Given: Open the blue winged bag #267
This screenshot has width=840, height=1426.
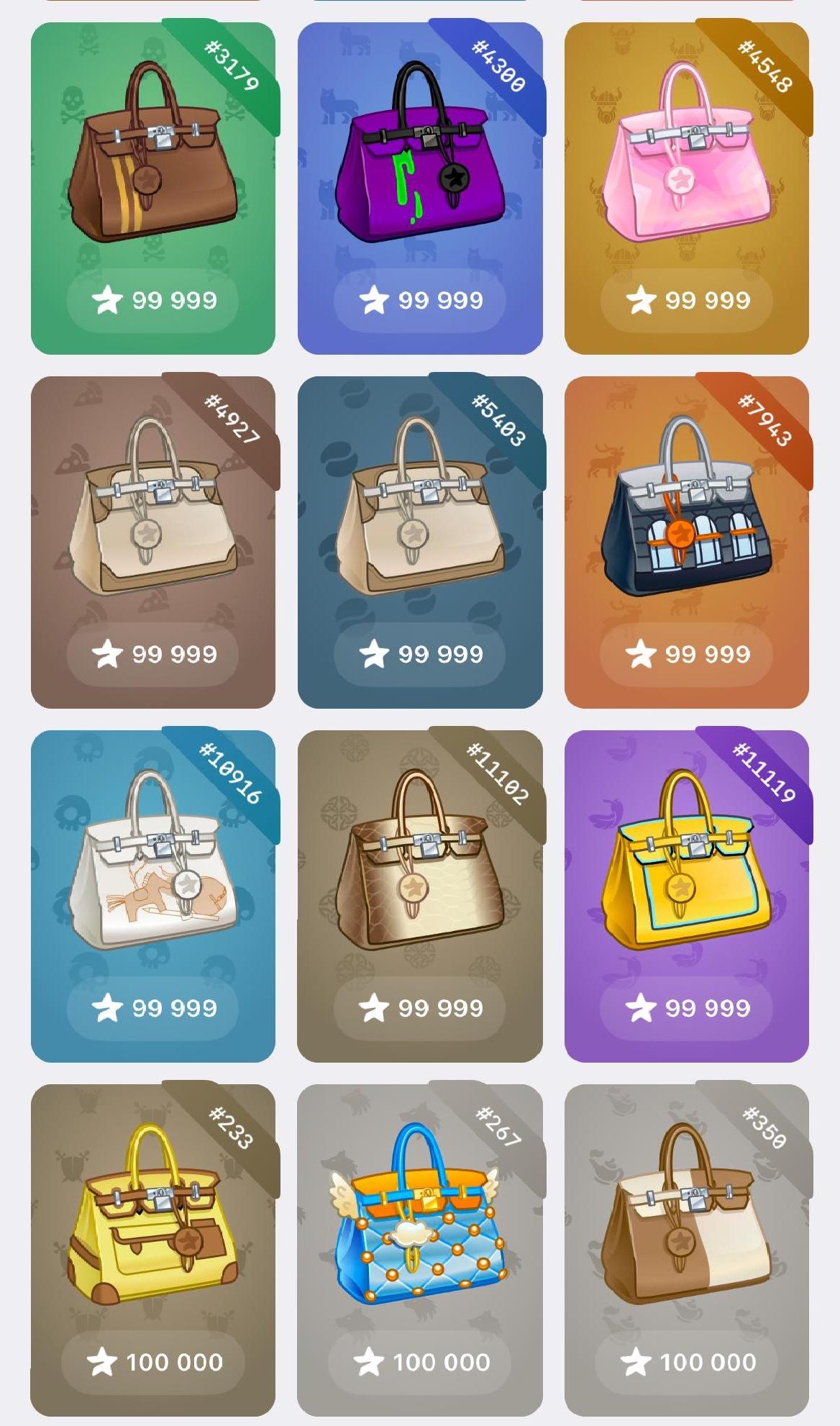Looking at the screenshot, I should (420, 1250).
